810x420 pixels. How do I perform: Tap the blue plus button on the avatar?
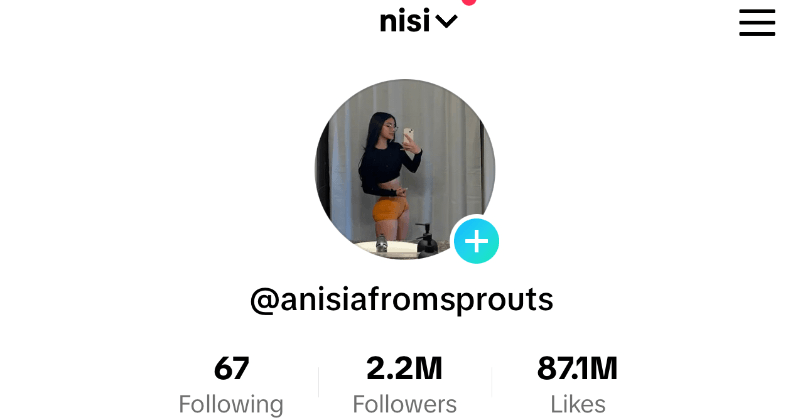[x=476, y=241]
